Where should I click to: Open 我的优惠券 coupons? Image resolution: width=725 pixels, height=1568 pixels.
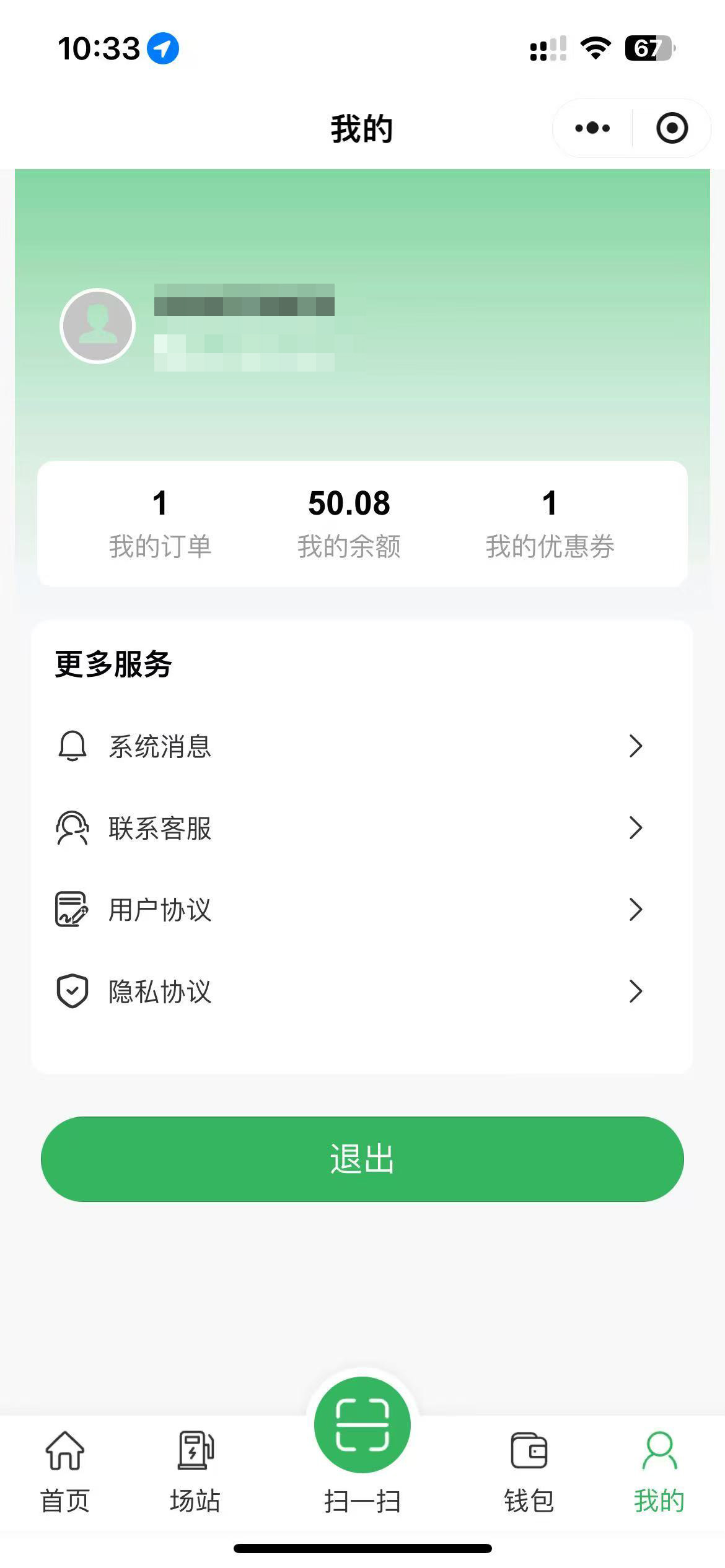[x=550, y=523]
